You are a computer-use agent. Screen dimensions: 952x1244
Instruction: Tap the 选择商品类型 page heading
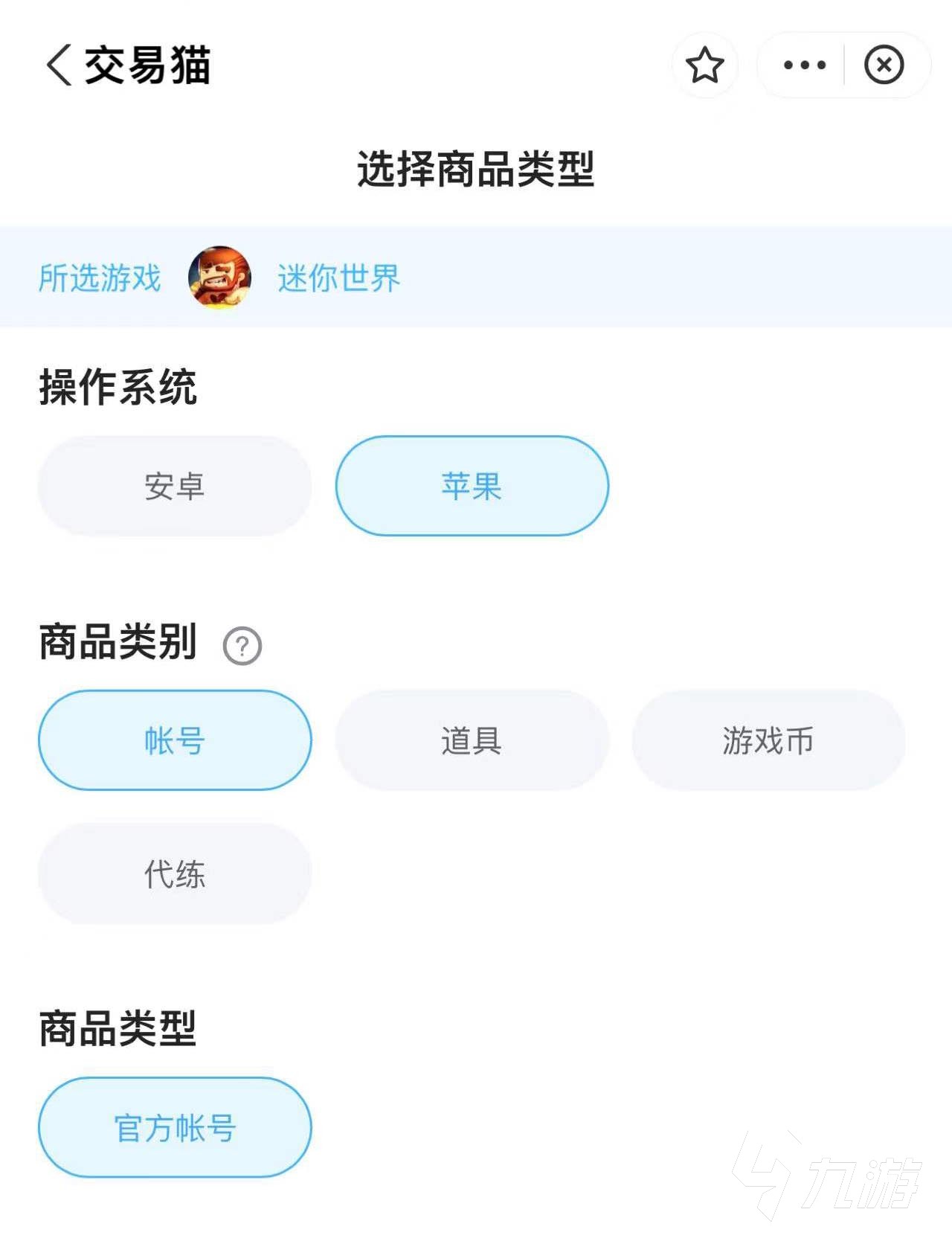point(474,168)
